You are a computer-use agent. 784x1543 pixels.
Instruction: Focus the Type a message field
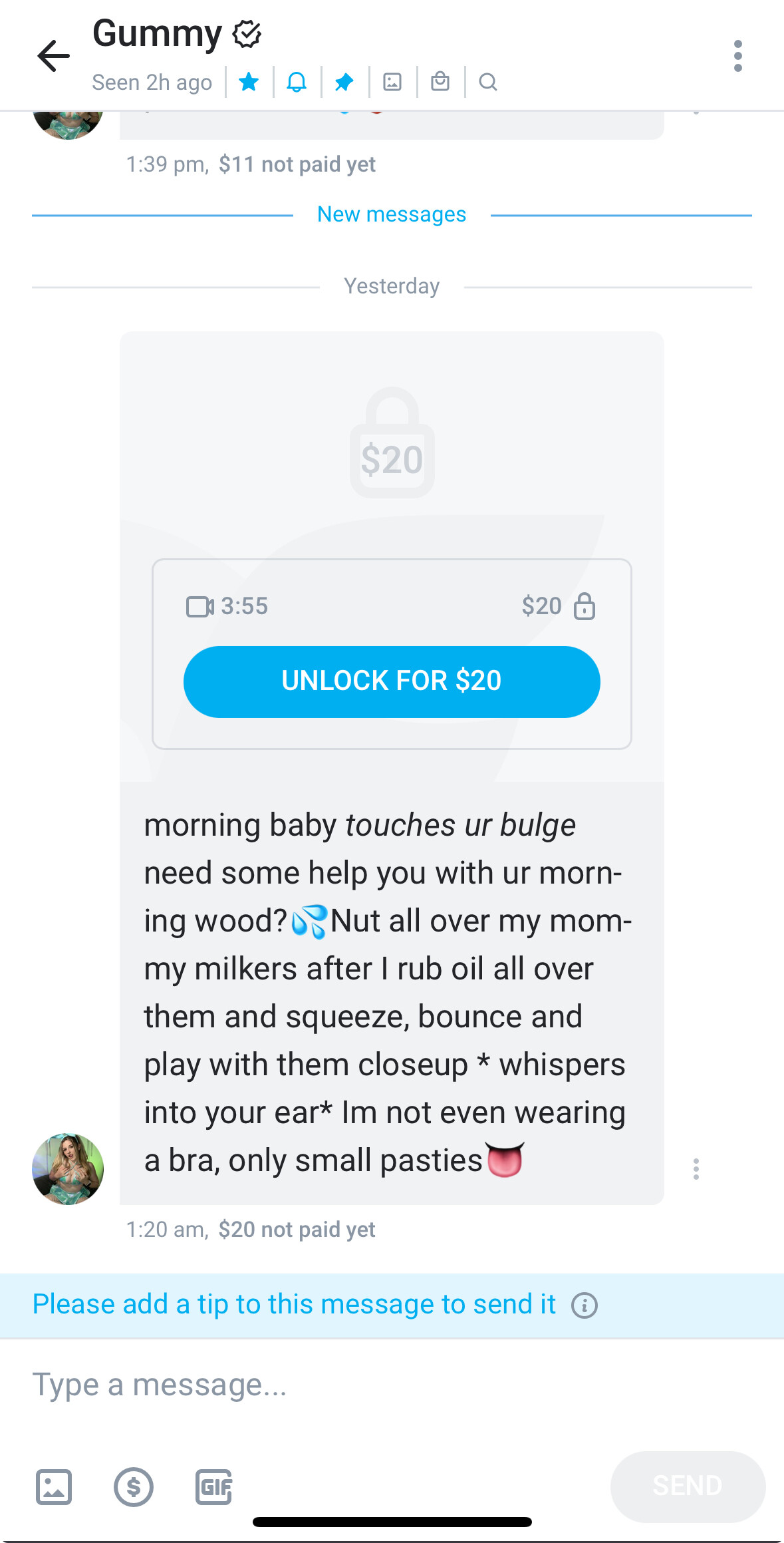pyautogui.click(x=392, y=1385)
